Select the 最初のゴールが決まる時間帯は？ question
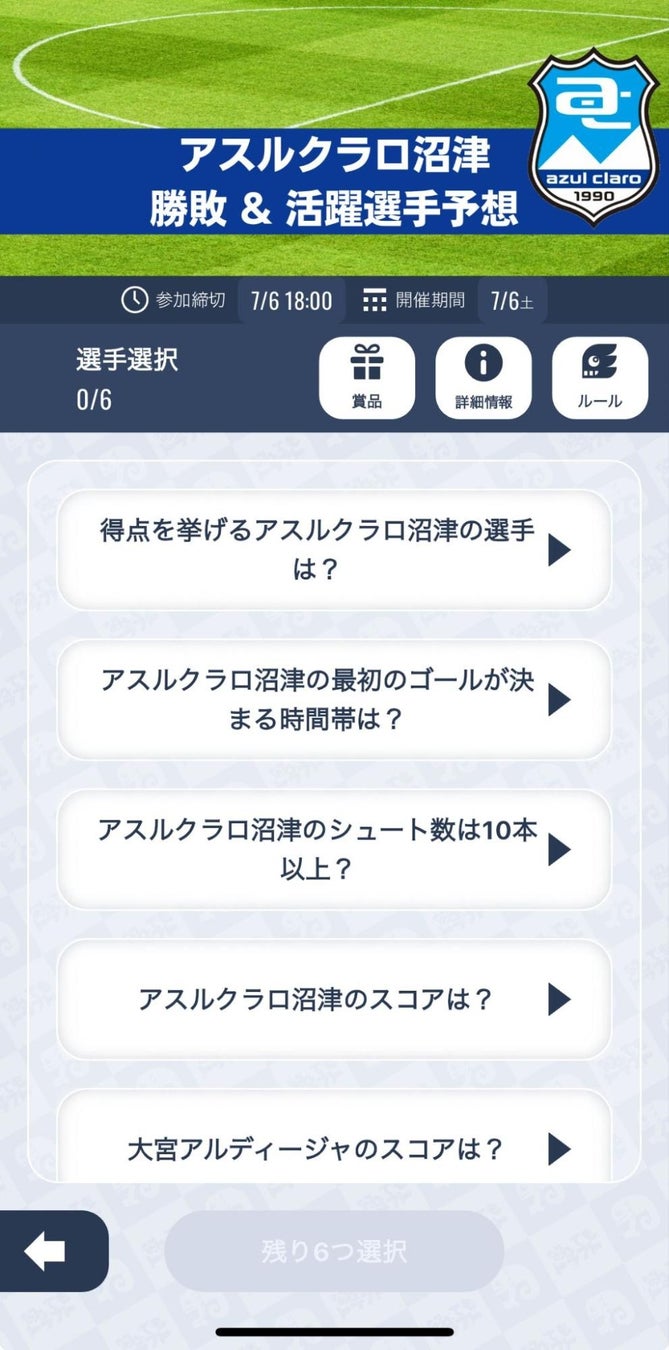Image resolution: width=669 pixels, height=1350 pixels. pos(334,699)
